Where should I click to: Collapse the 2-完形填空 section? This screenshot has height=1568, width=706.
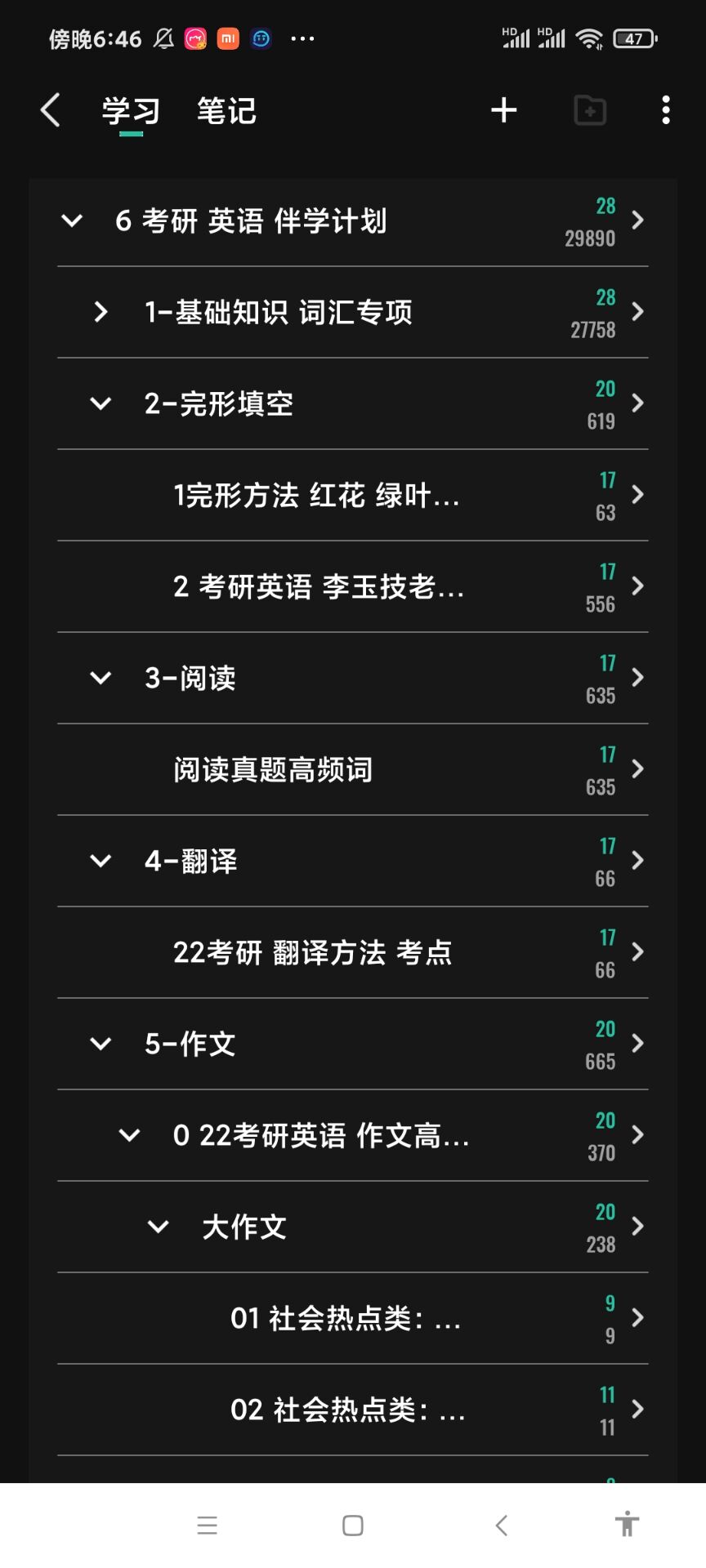(101, 403)
